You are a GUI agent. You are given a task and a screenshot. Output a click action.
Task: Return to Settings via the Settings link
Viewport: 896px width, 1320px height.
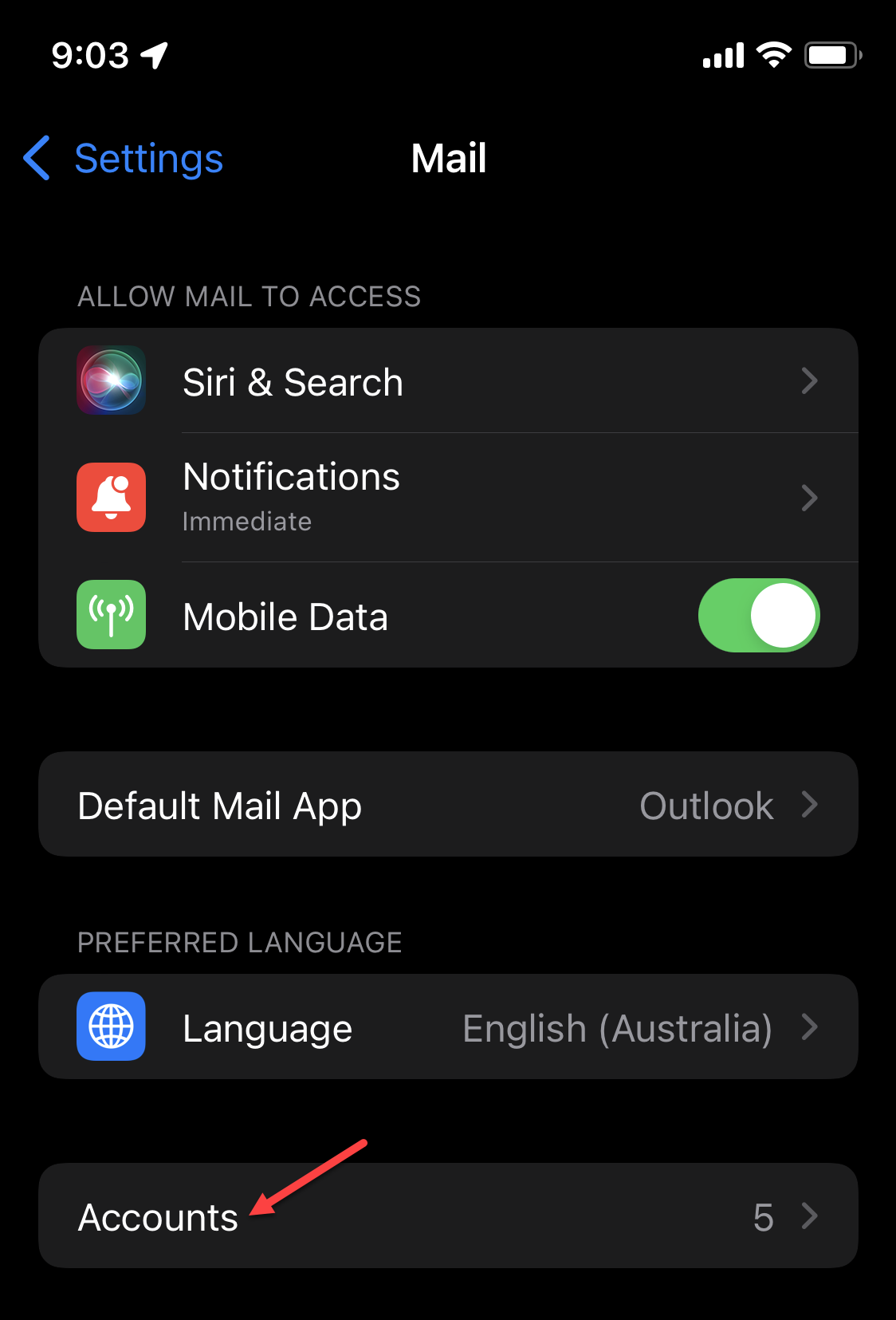(148, 159)
